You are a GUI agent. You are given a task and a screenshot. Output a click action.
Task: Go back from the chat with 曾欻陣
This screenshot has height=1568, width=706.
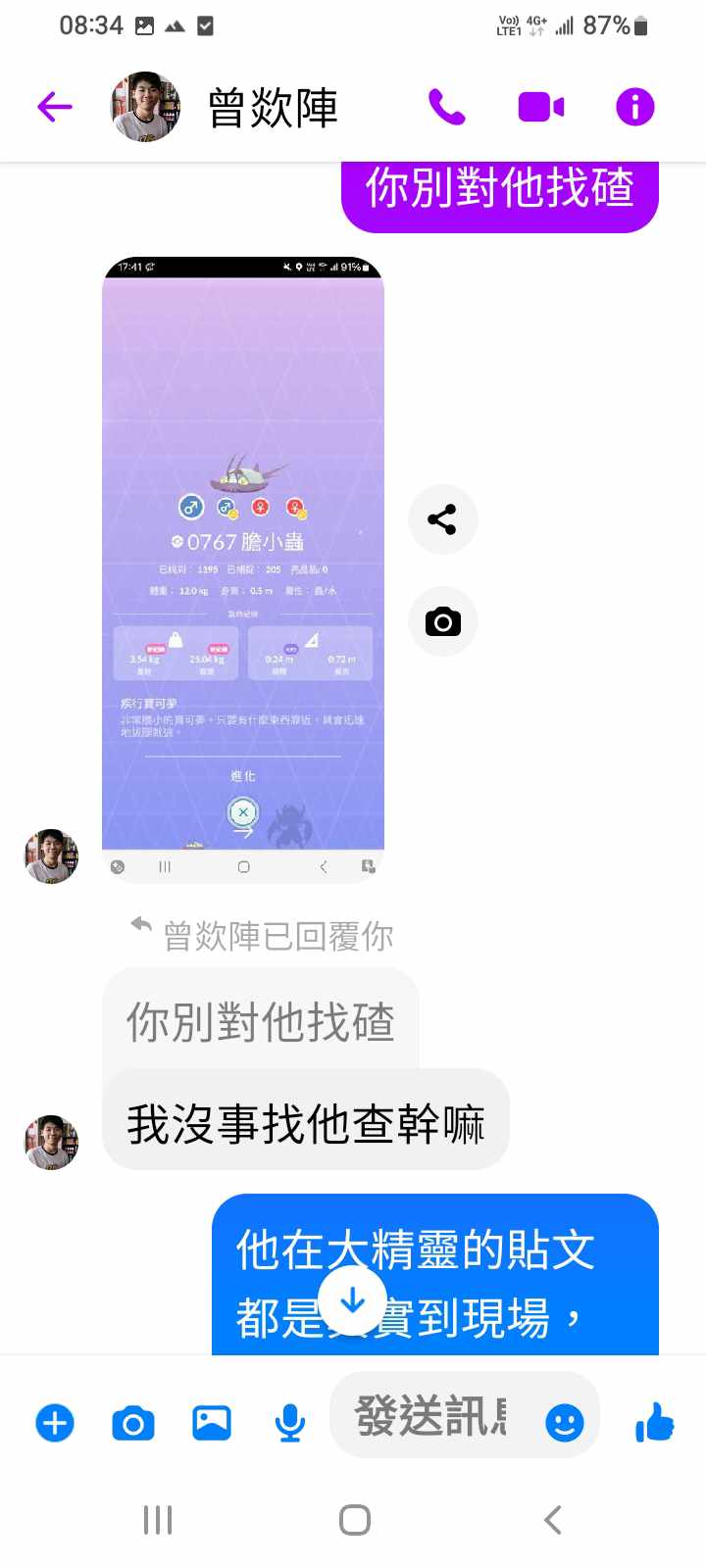55,107
